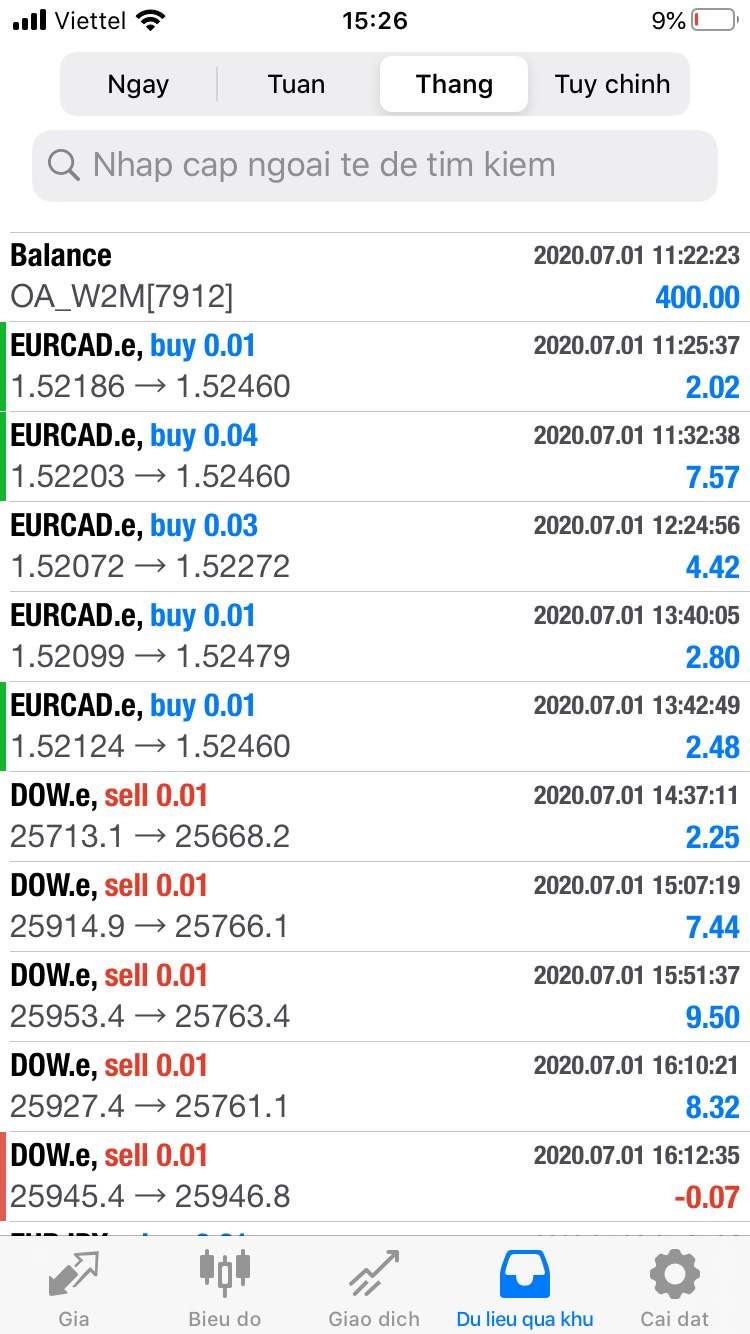
Task: Open the Giao dich tab
Action: pos(374,1288)
